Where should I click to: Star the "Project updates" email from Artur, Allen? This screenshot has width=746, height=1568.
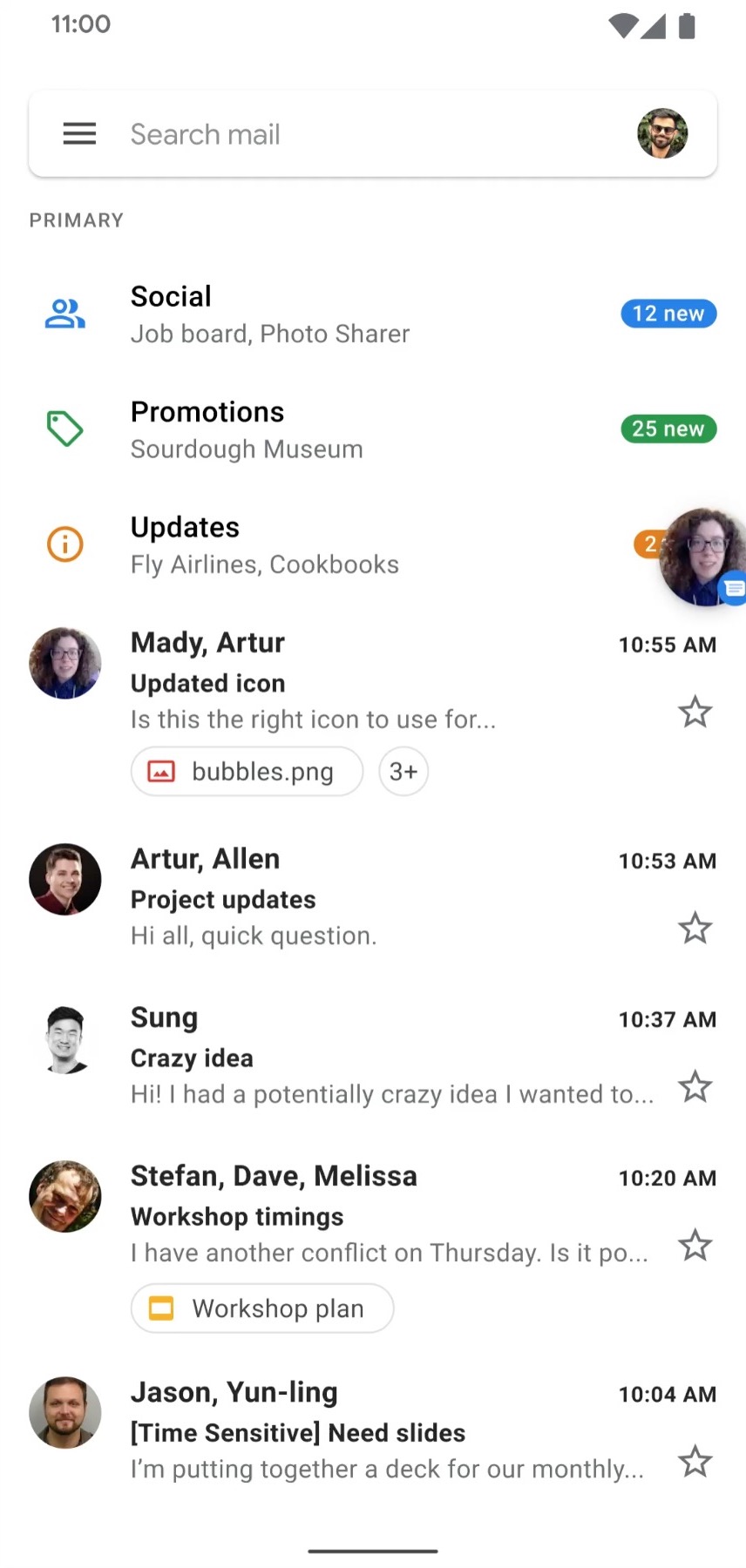[x=695, y=928]
